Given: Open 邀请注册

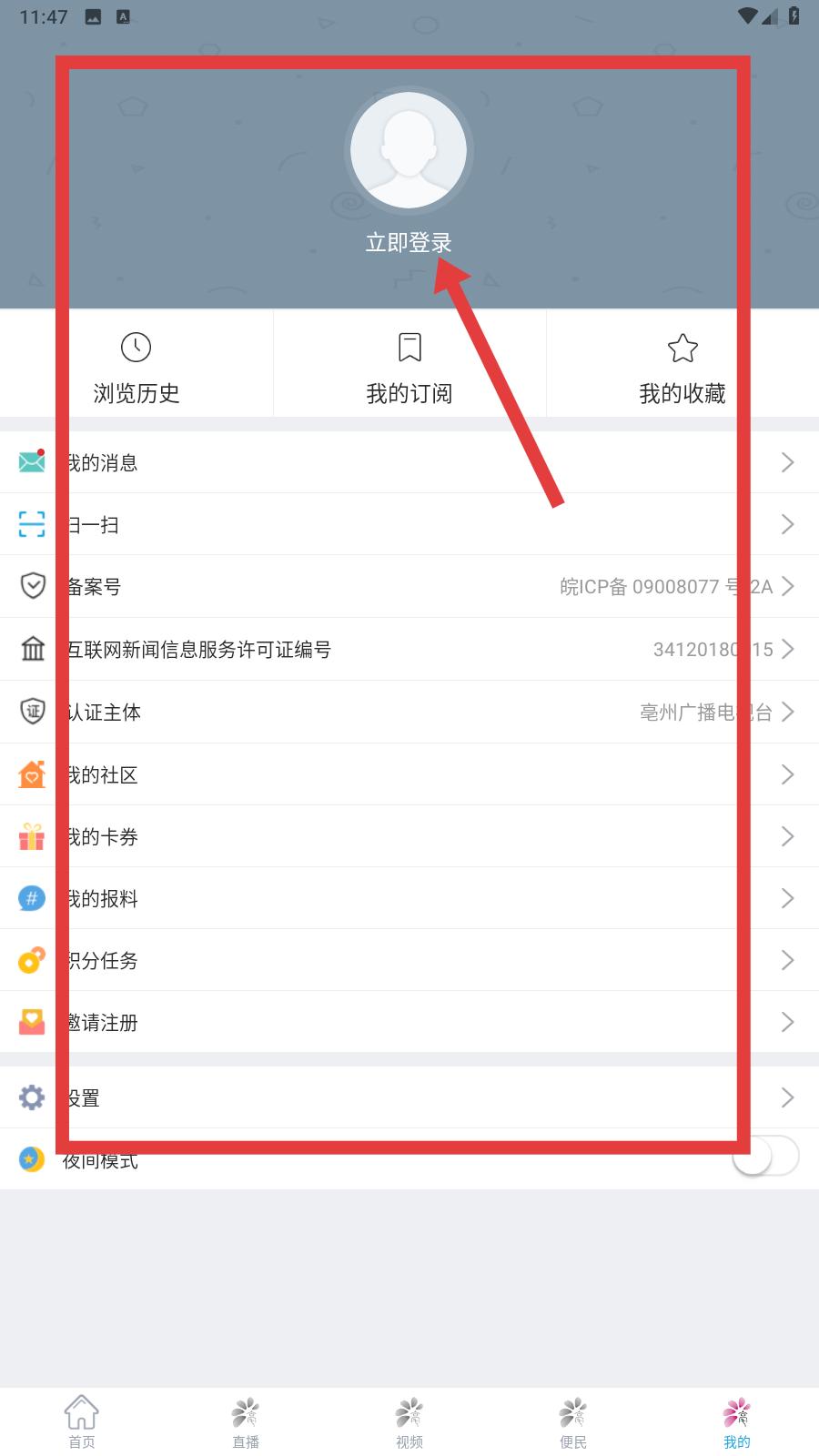Looking at the screenshot, I should pyautogui.click(x=409, y=1022).
